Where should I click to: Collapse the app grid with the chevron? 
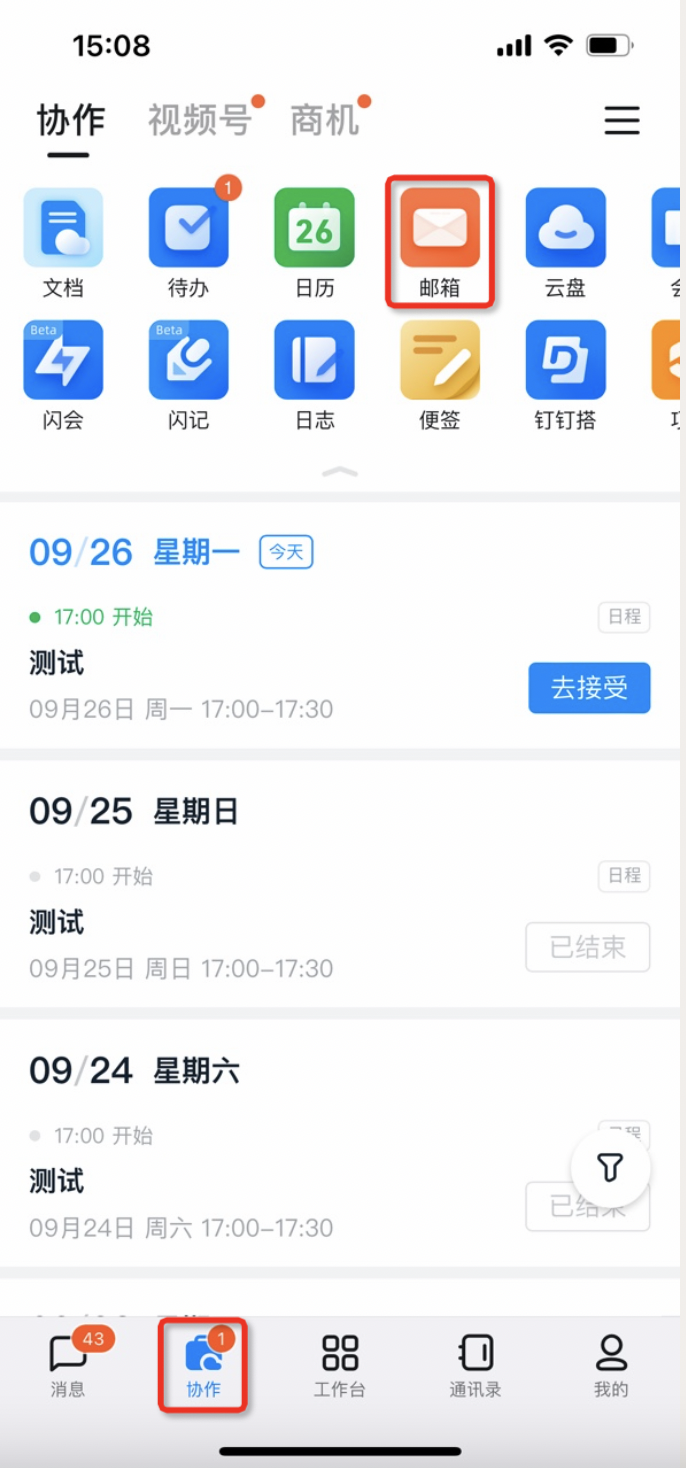pyautogui.click(x=340, y=471)
